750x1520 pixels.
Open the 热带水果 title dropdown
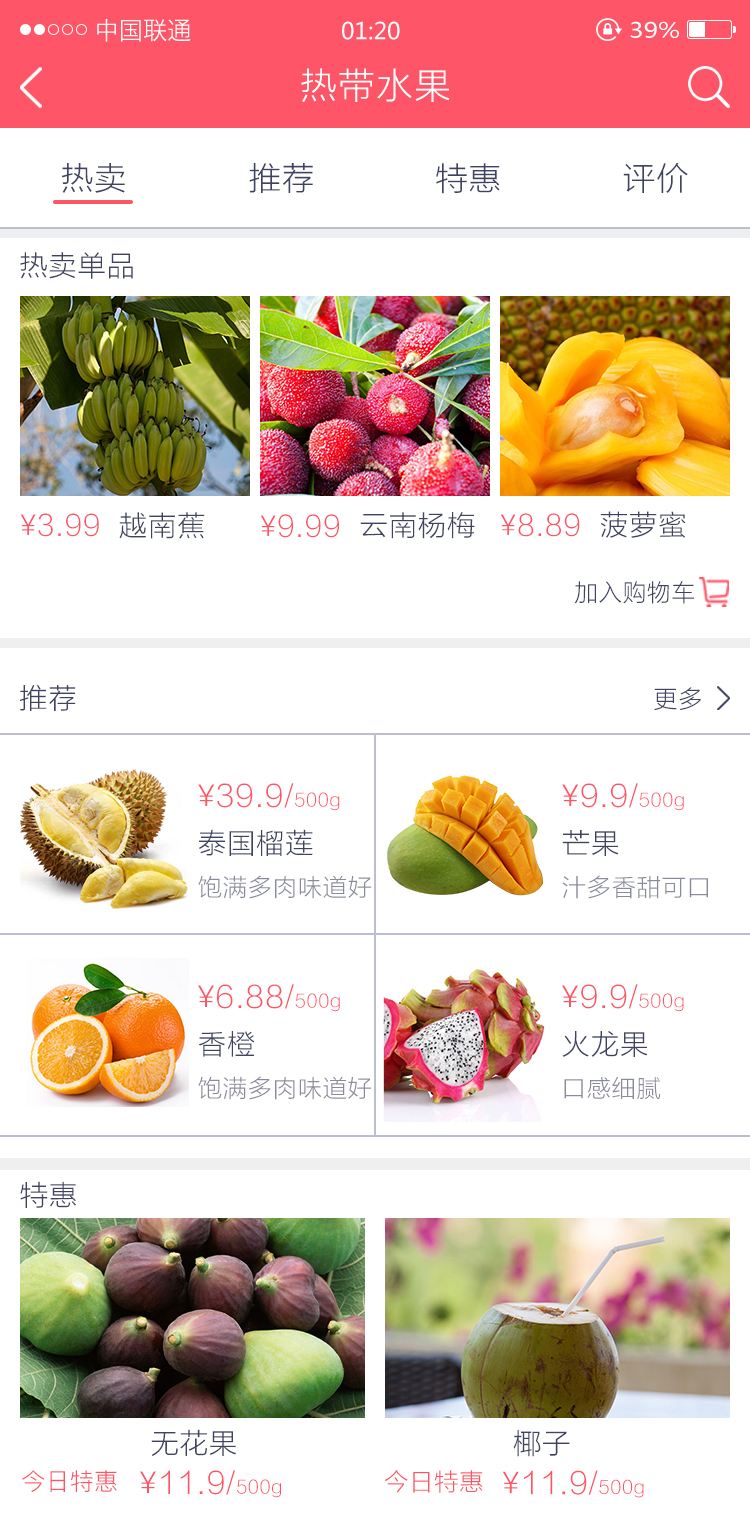point(375,87)
